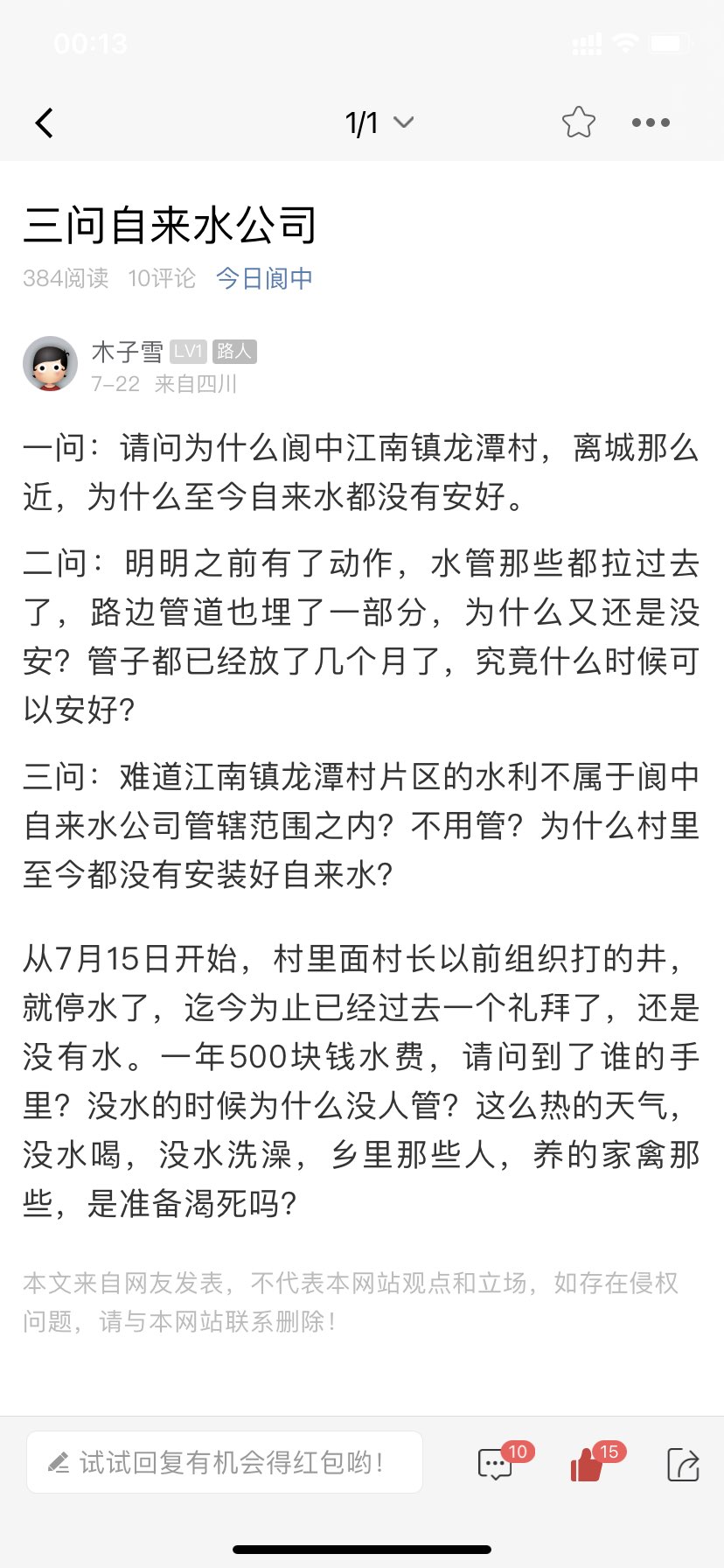Like the post with thumbs-up icon

(588, 1464)
